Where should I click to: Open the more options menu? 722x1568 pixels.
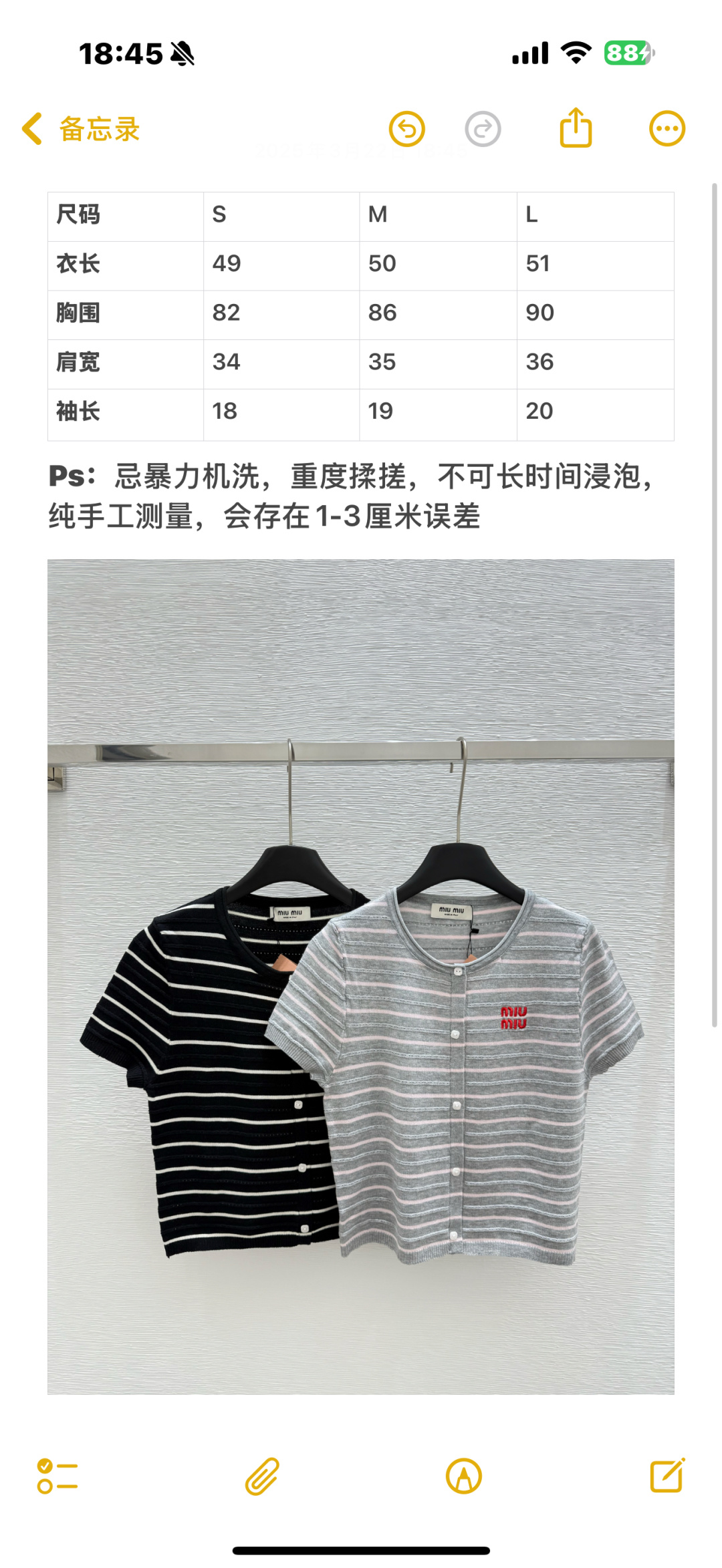667,128
